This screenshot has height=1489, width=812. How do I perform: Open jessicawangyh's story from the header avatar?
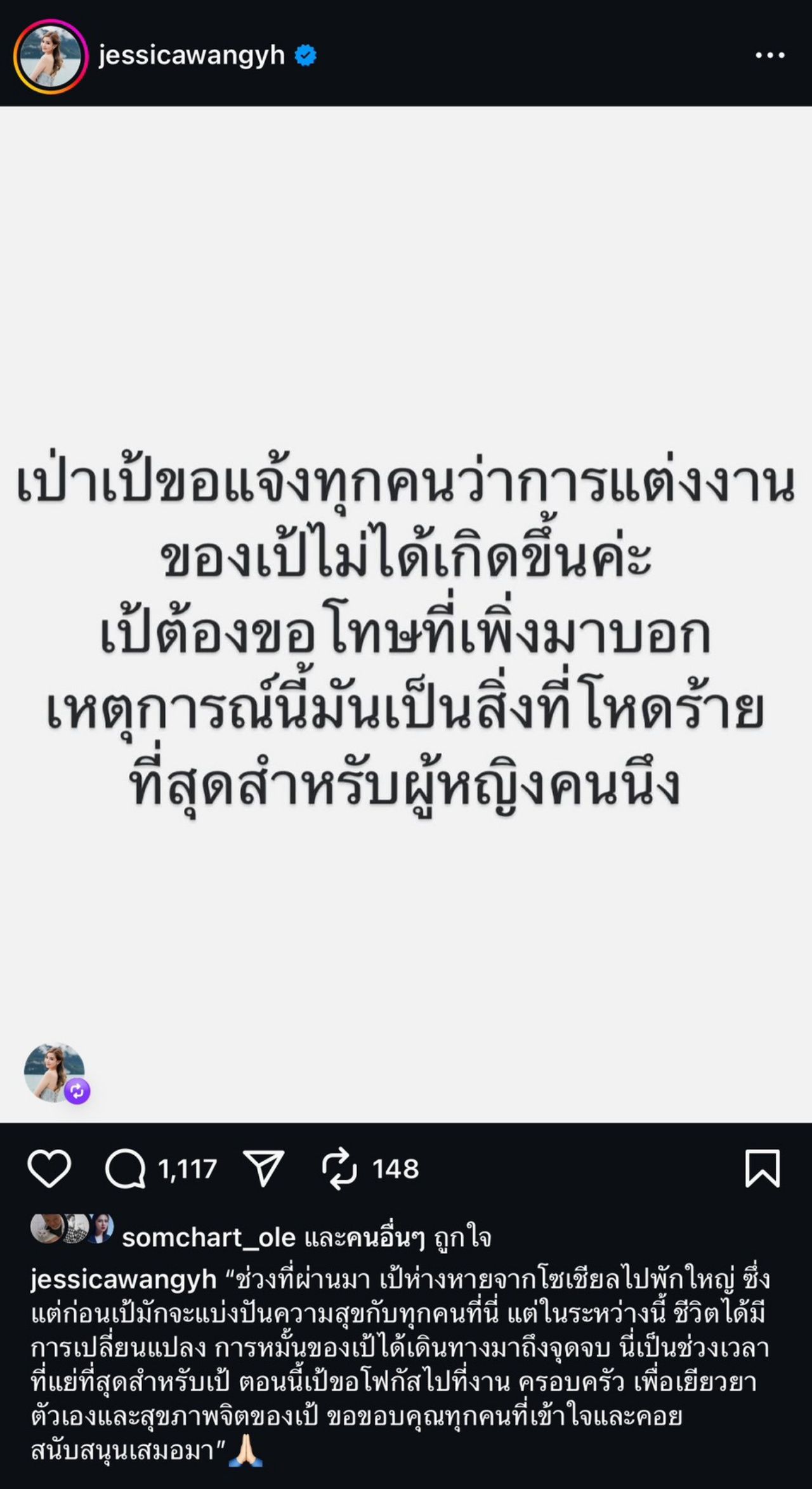coord(51,56)
